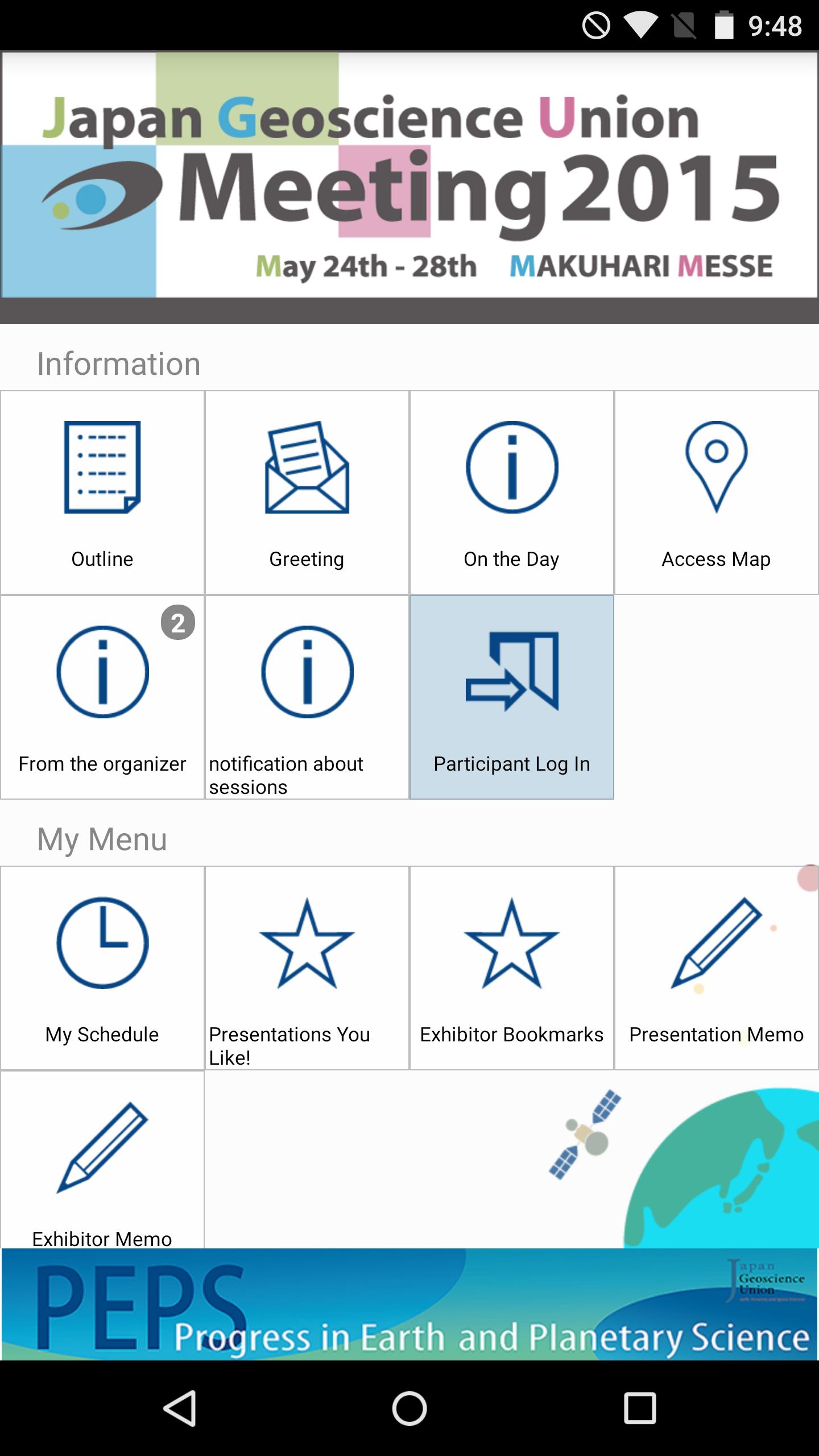The image size is (819, 1456).
Task: Tap the PEPS Progress in Earth banner
Action: click(409, 1304)
